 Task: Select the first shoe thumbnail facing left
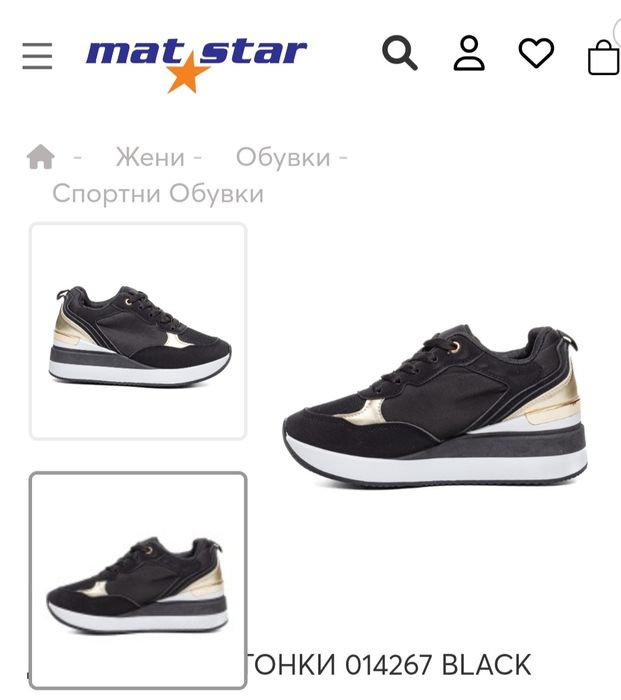click(138, 331)
